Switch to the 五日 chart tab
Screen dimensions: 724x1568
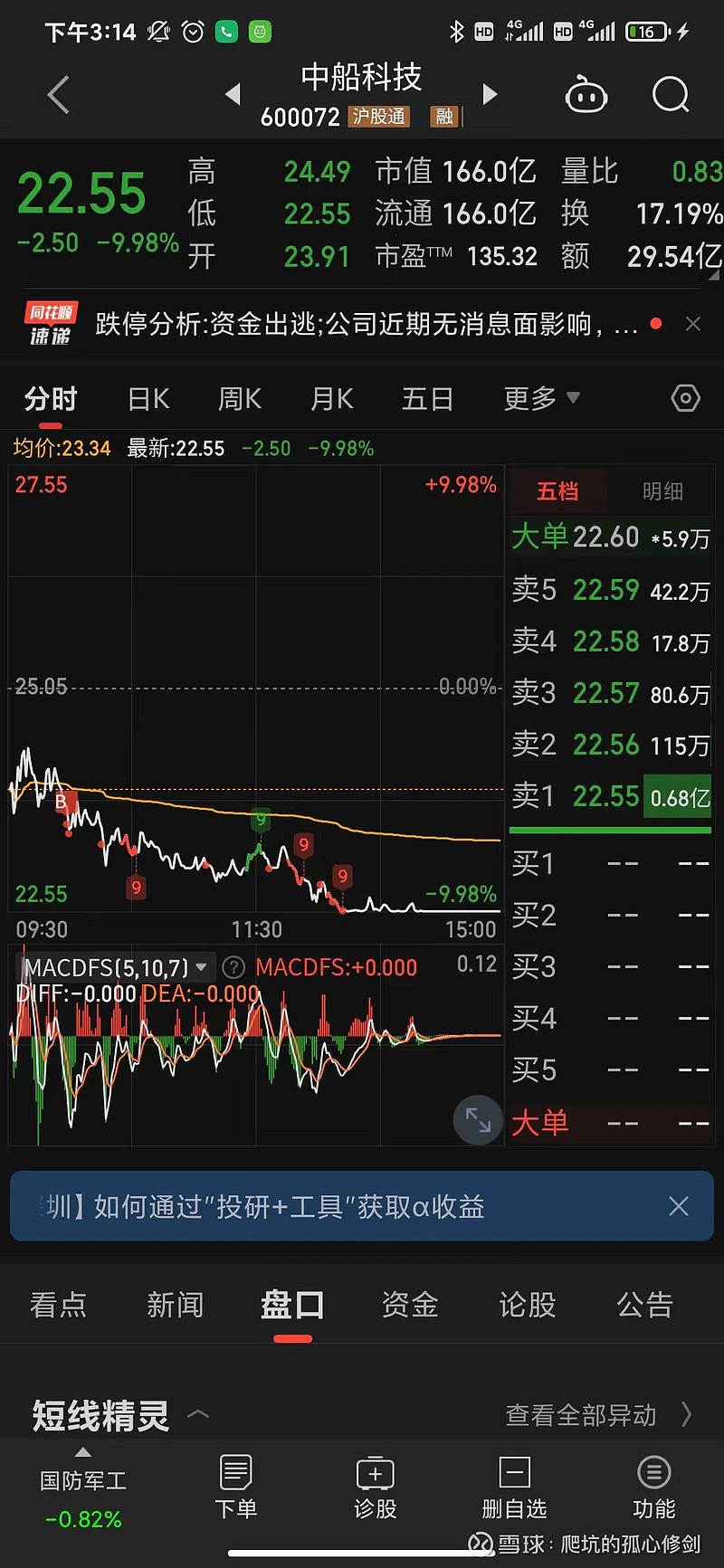point(427,399)
